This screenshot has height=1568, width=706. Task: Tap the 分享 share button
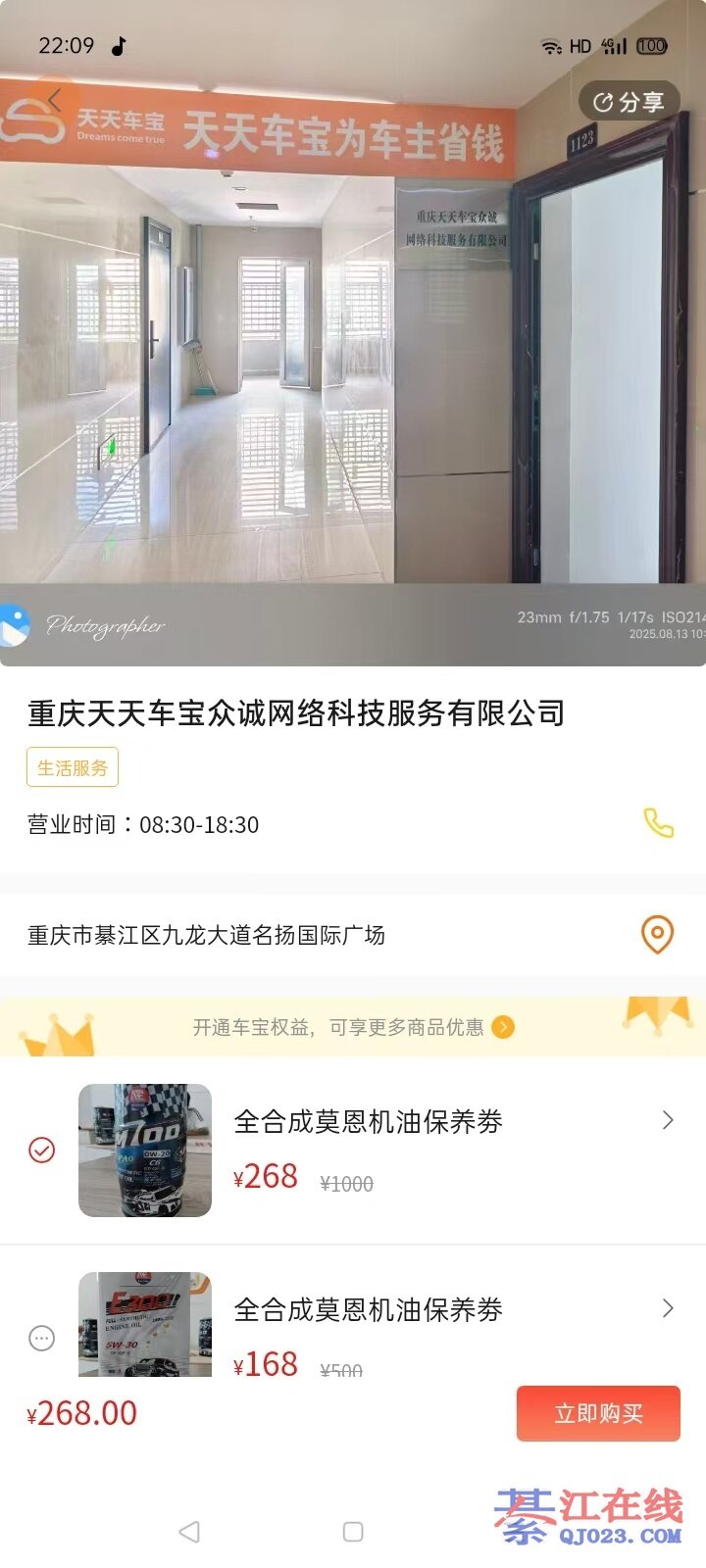(629, 102)
